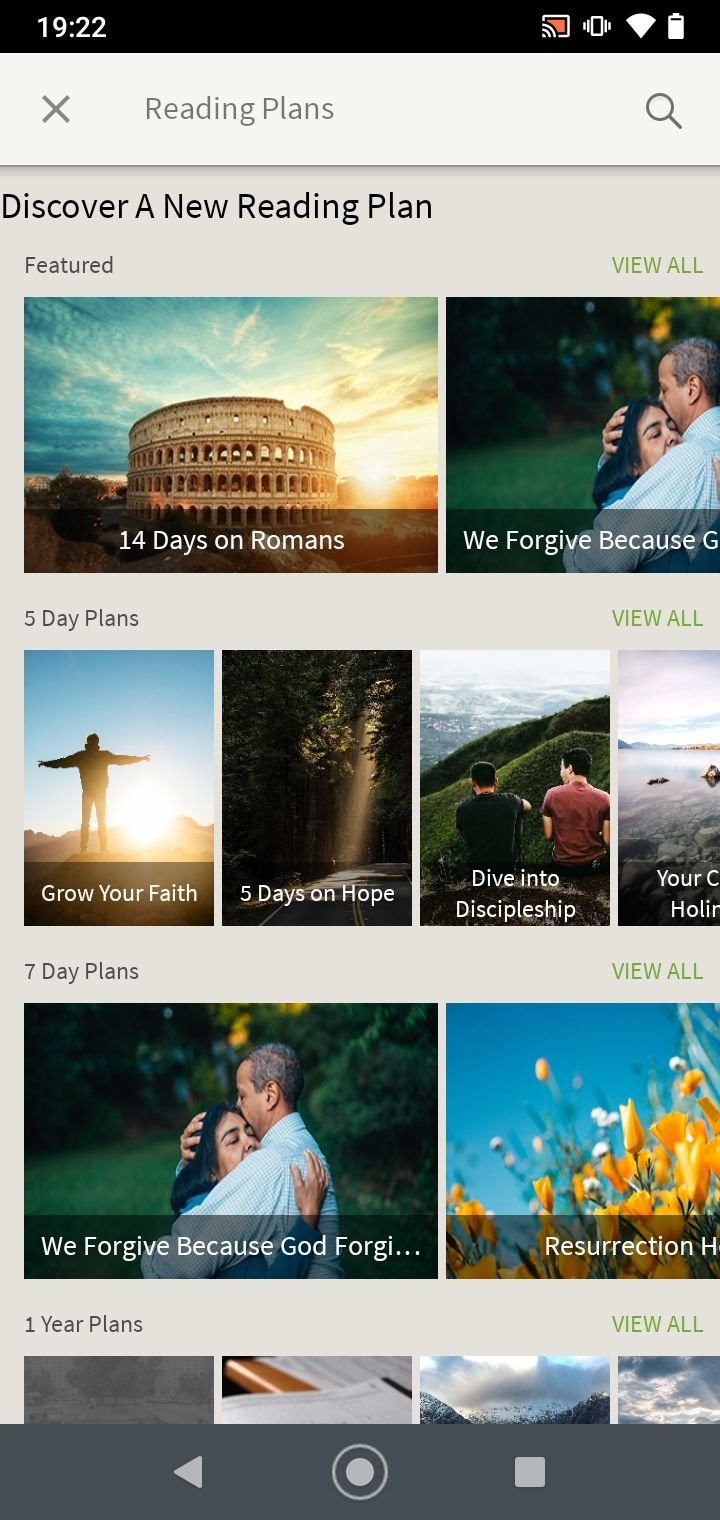View all 7 Day Plans
Viewport: 720px width, 1520px height.
click(657, 971)
